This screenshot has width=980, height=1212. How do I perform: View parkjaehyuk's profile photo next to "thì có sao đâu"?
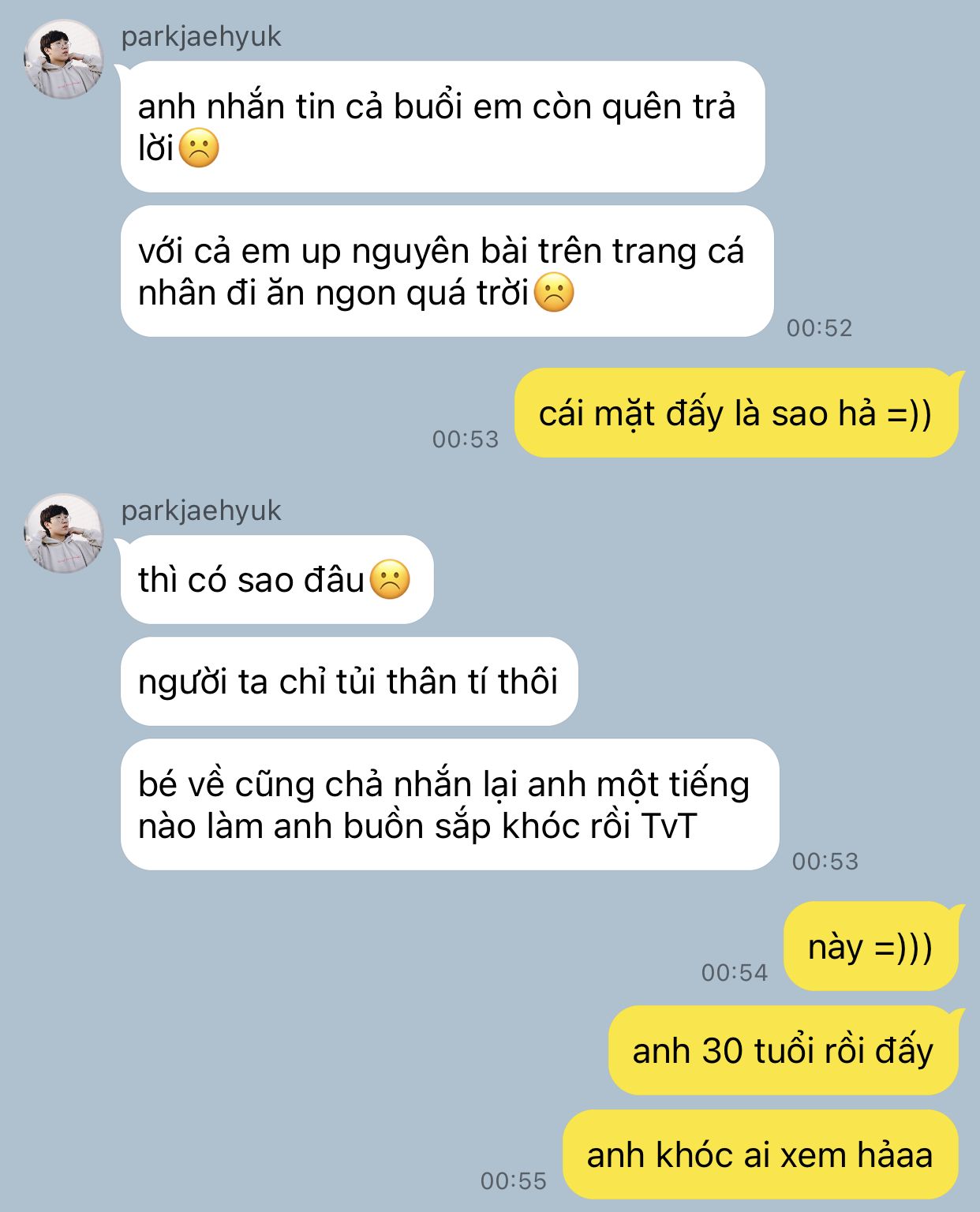pyautogui.click(x=63, y=534)
